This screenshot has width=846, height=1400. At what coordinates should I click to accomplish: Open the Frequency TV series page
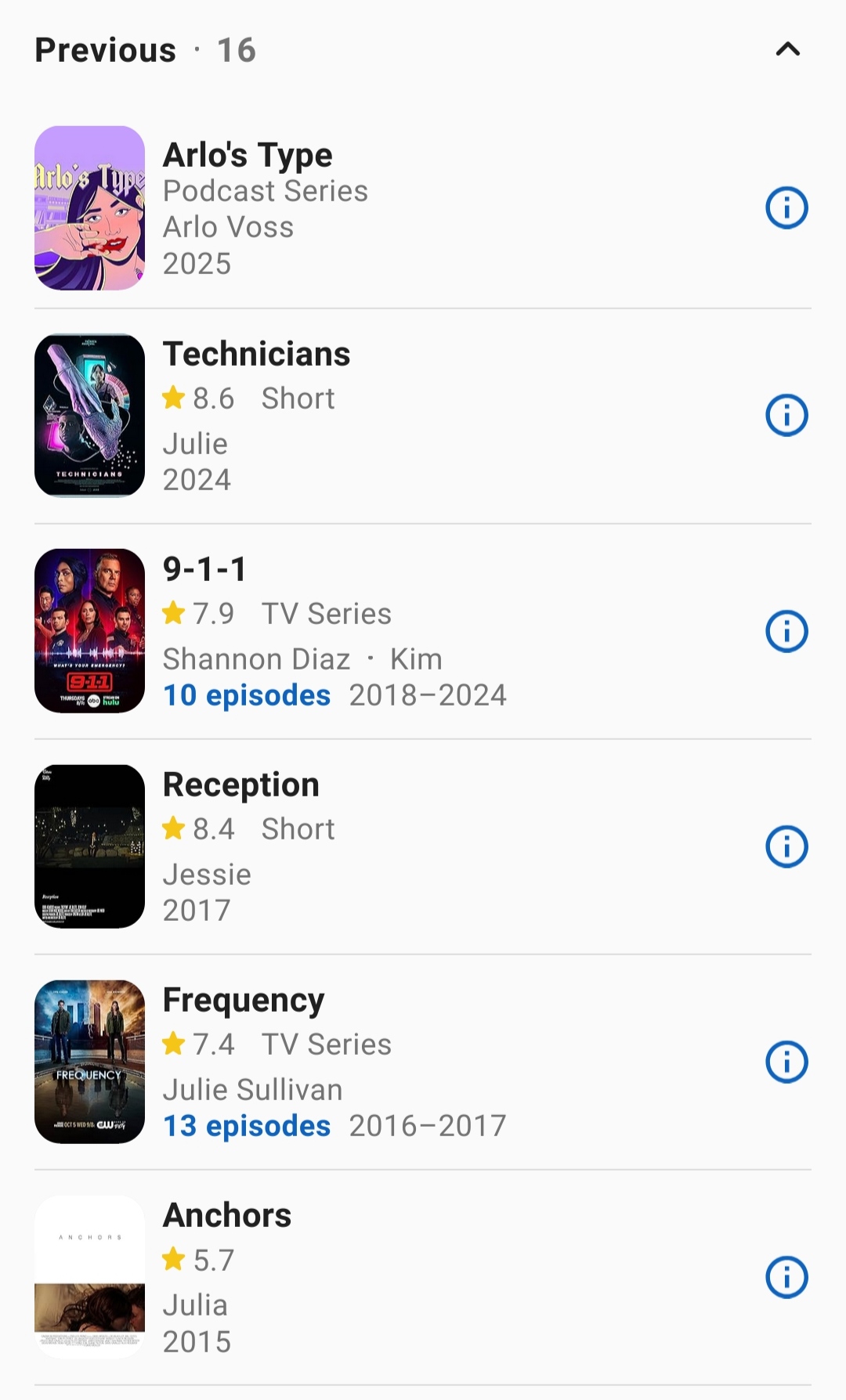pos(243,1000)
